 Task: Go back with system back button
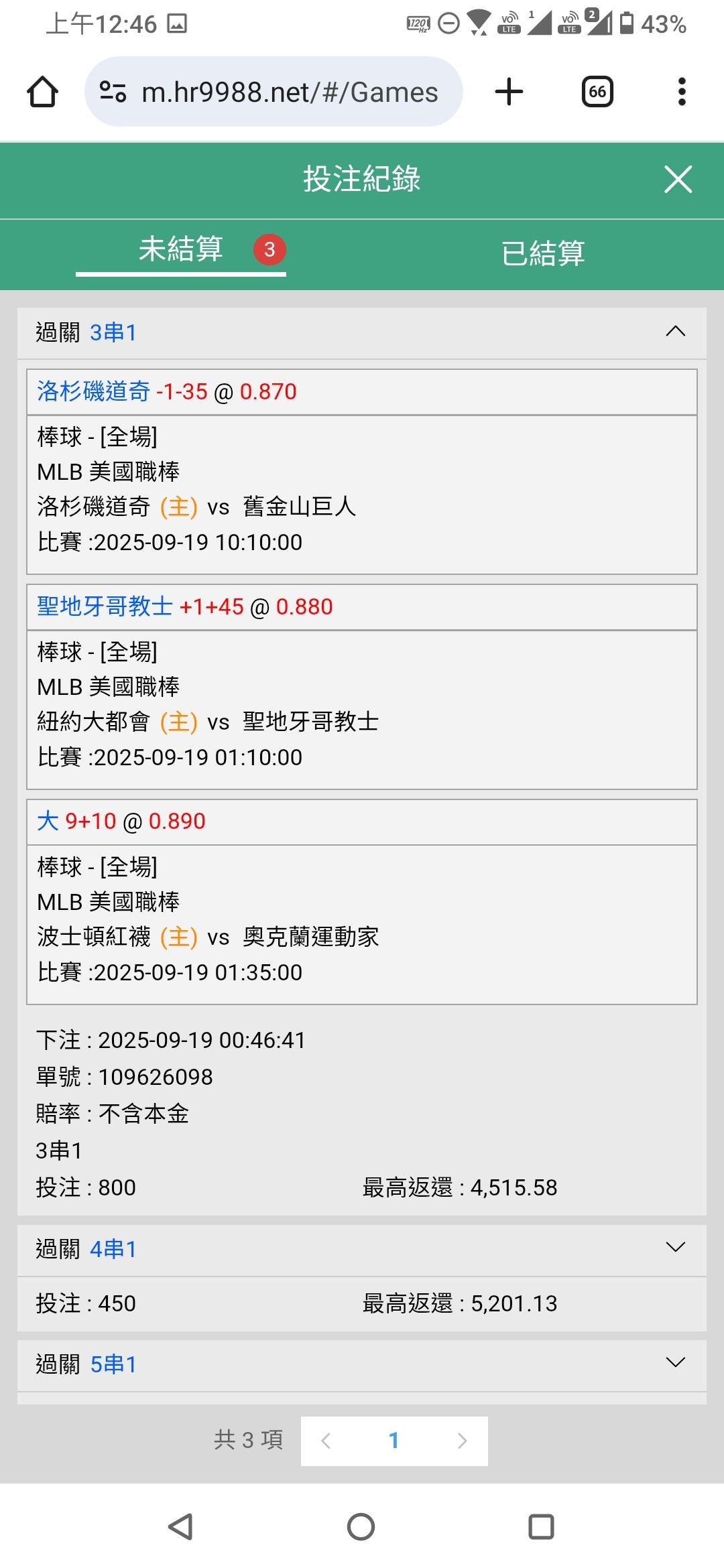click(x=180, y=1526)
